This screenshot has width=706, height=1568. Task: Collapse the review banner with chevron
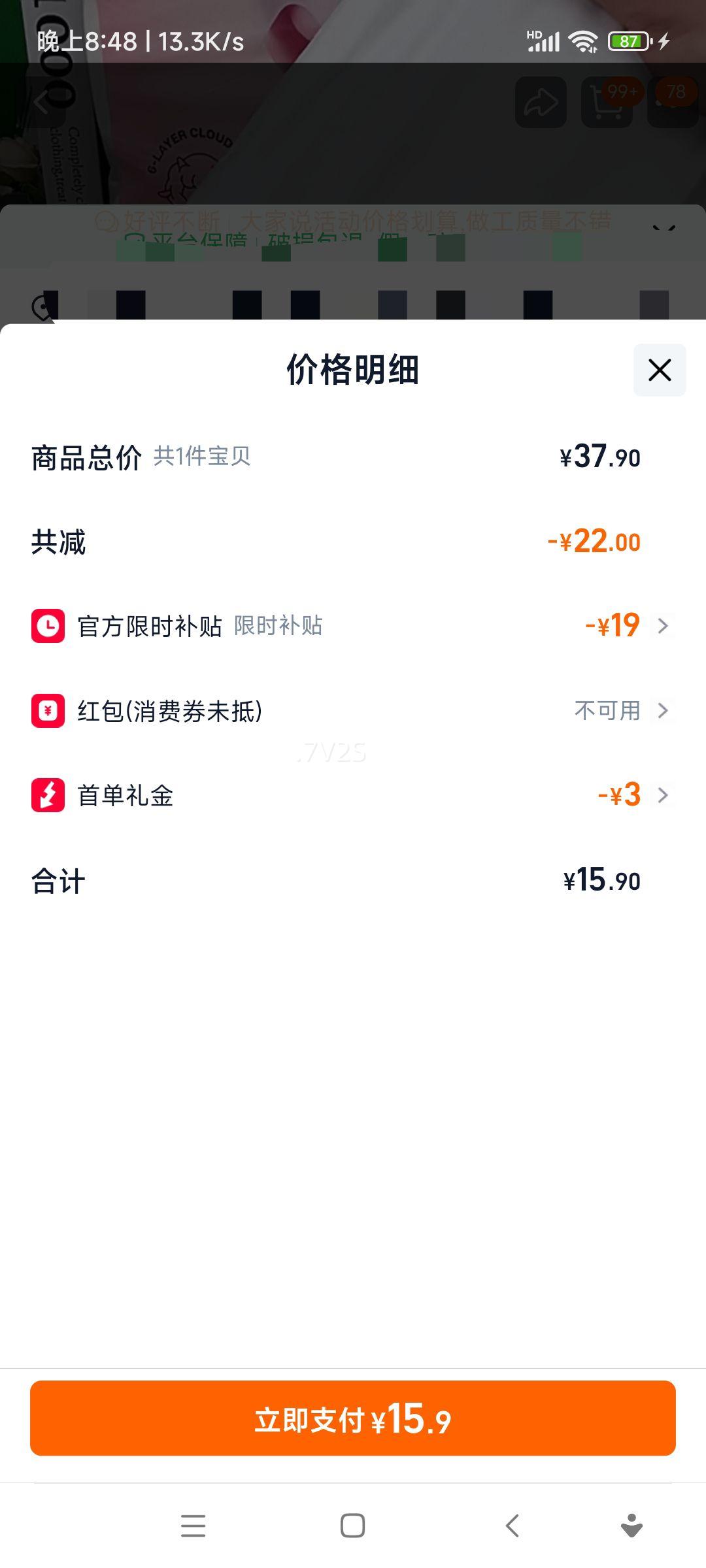pyautogui.click(x=662, y=229)
